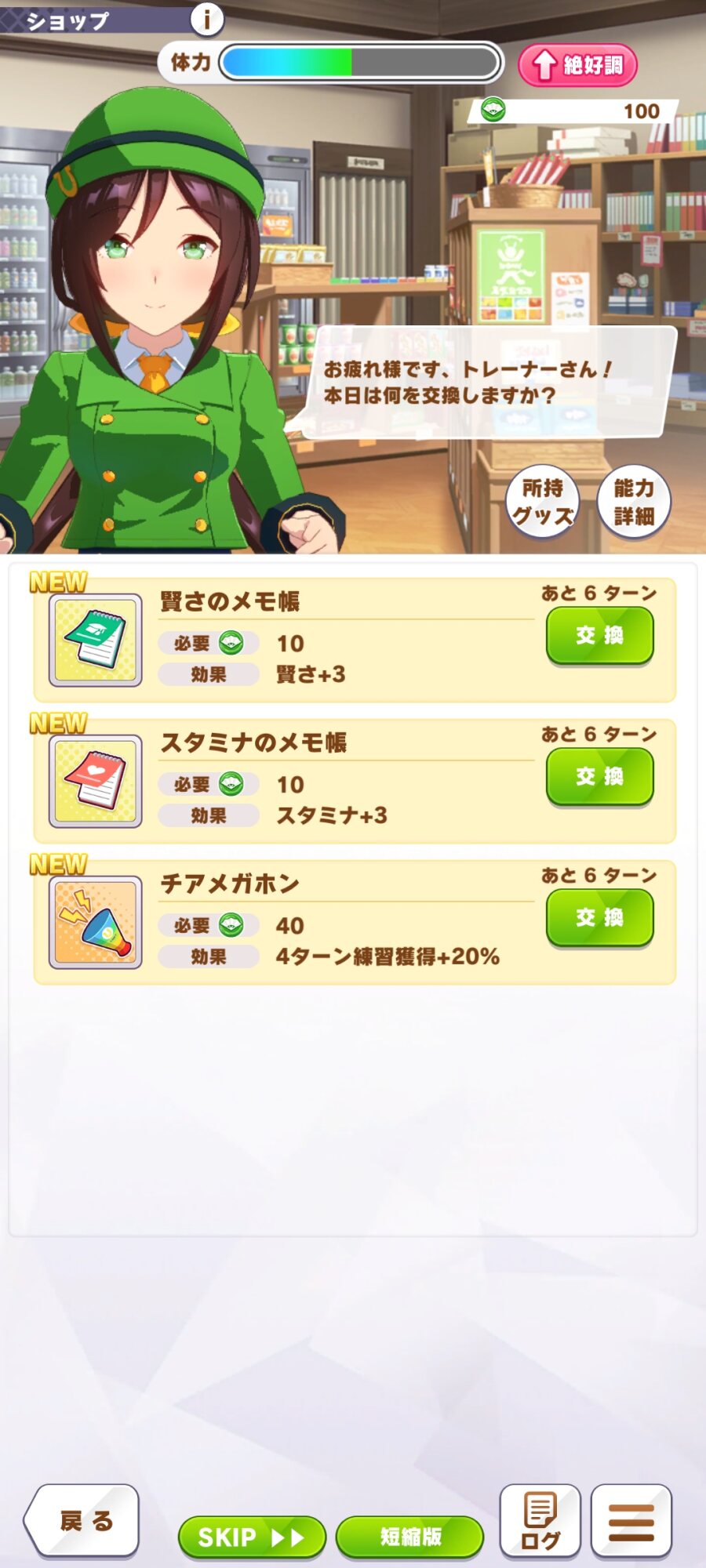Open the ログ log button
Screen dimensions: 706x1568
tap(540, 1521)
